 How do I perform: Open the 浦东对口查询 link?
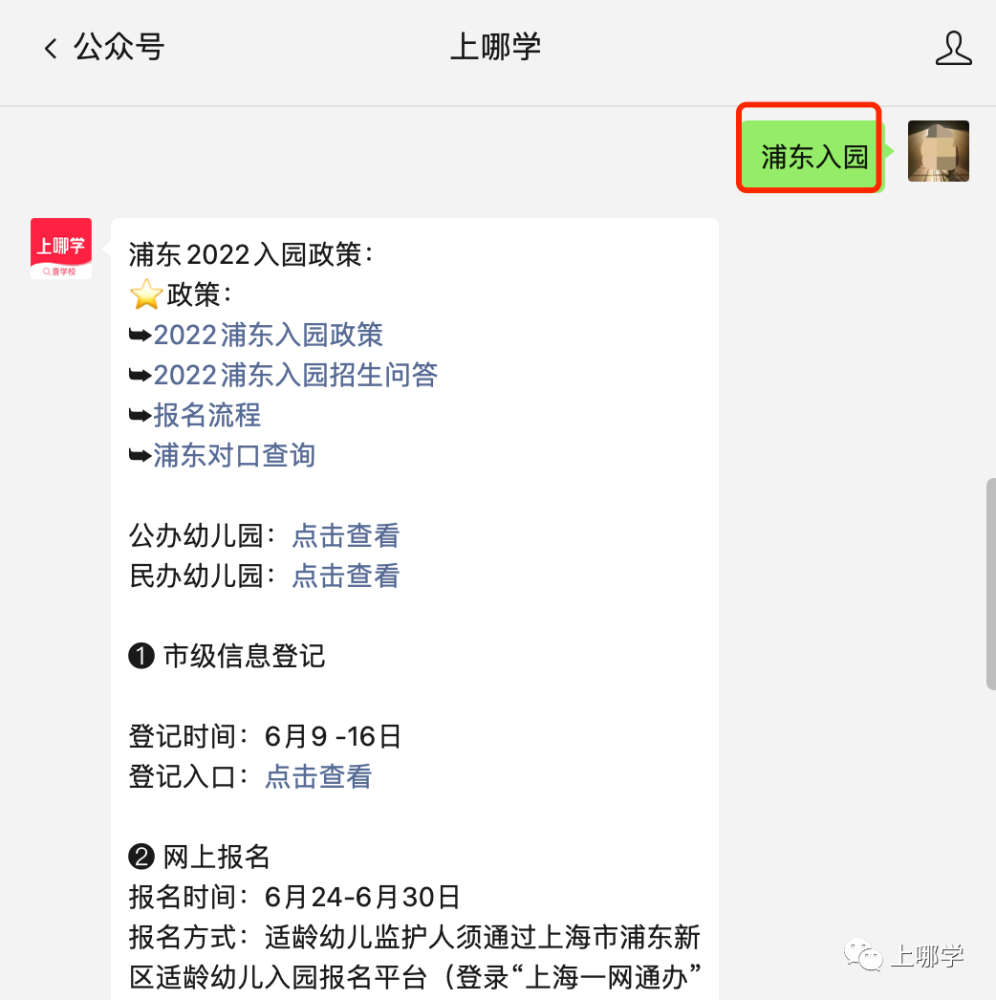click(234, 455)
